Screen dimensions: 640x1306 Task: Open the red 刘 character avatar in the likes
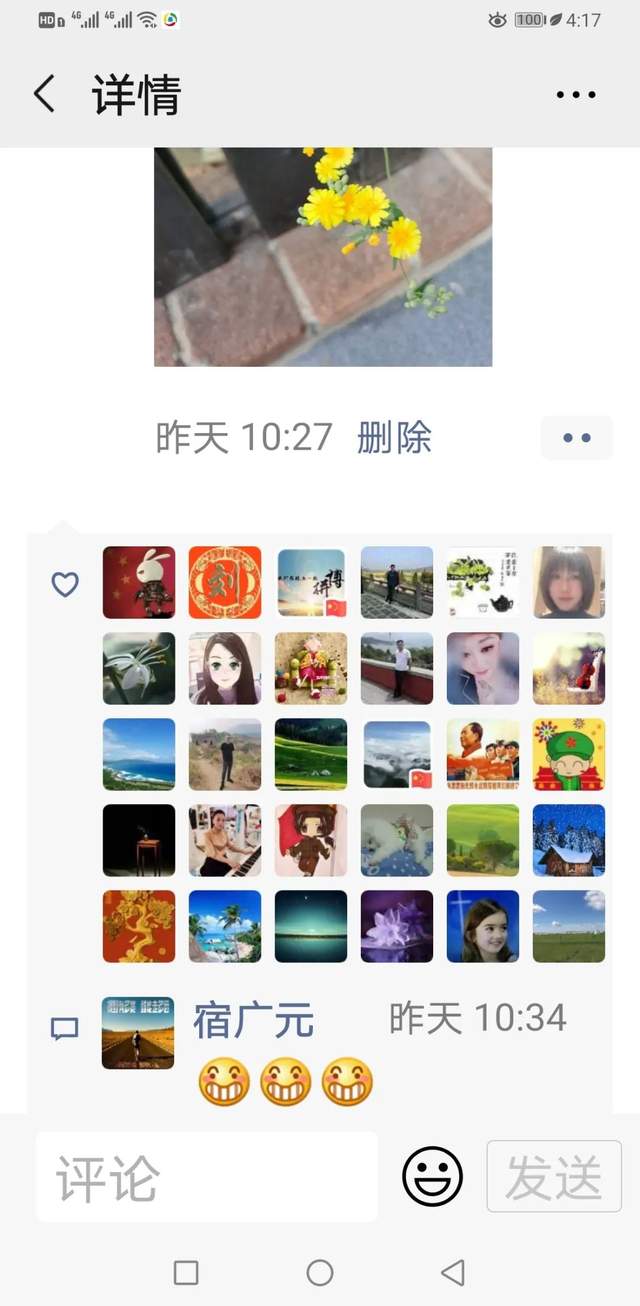225,582
